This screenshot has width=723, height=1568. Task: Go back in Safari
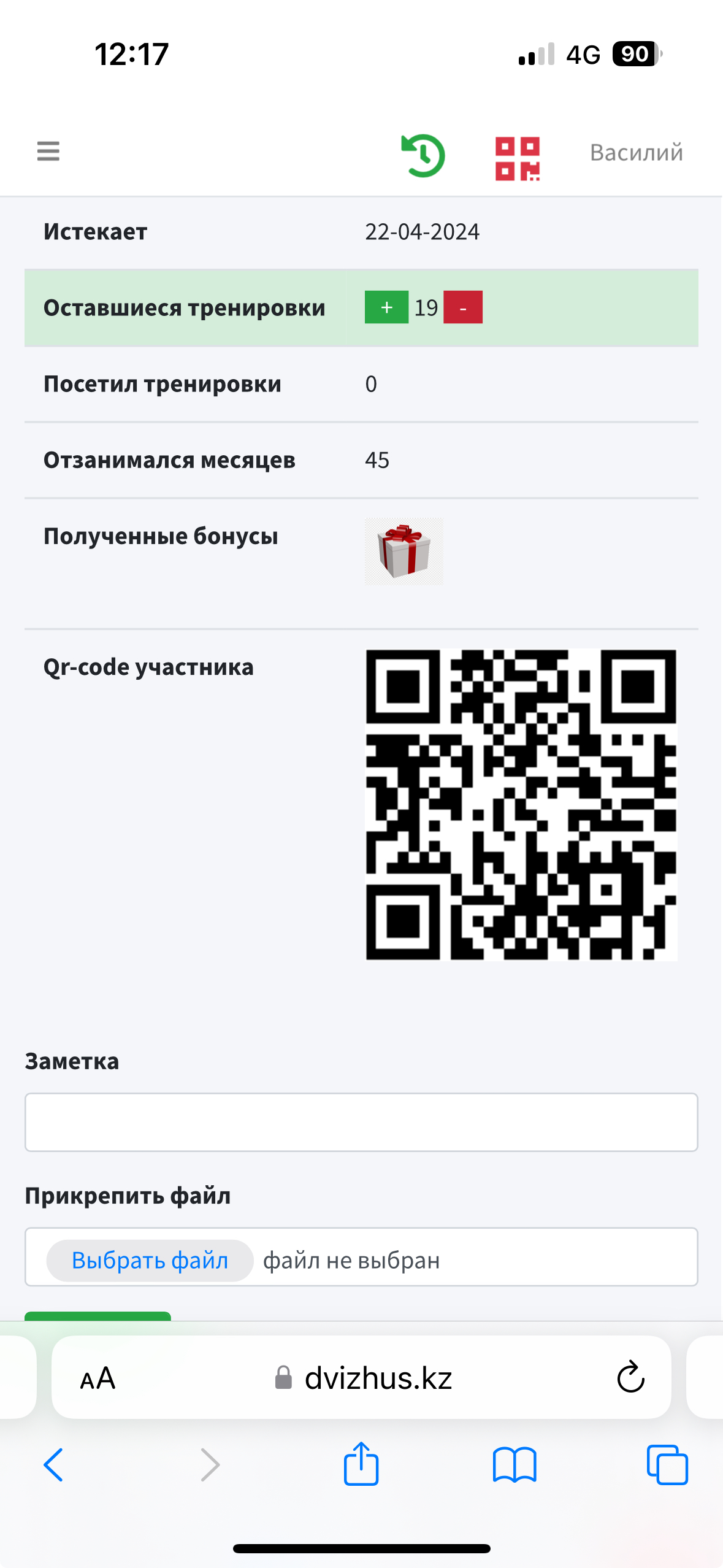[53, 1465]
